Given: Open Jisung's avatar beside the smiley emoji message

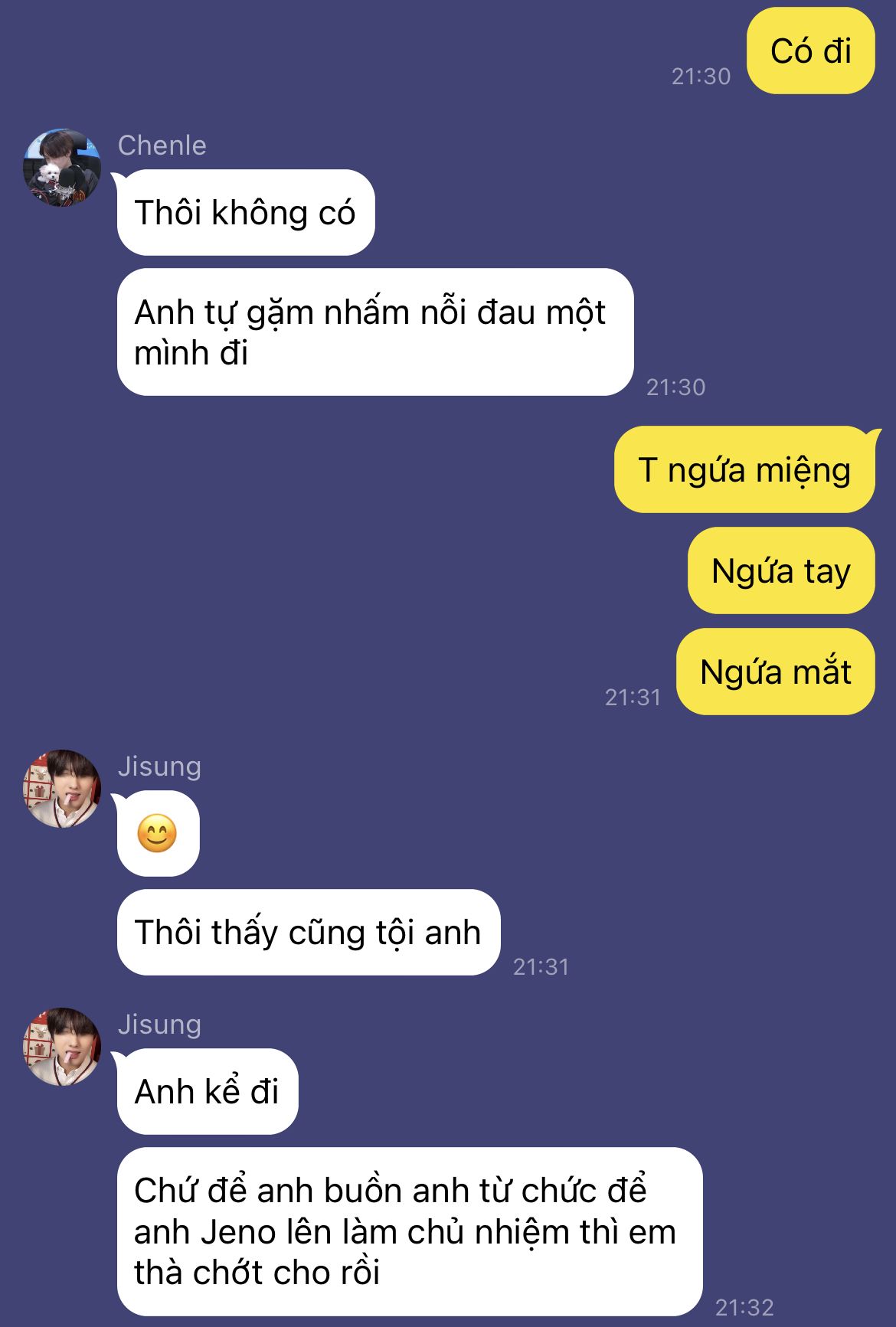Looking at the screenshot, I should point(62,789).
